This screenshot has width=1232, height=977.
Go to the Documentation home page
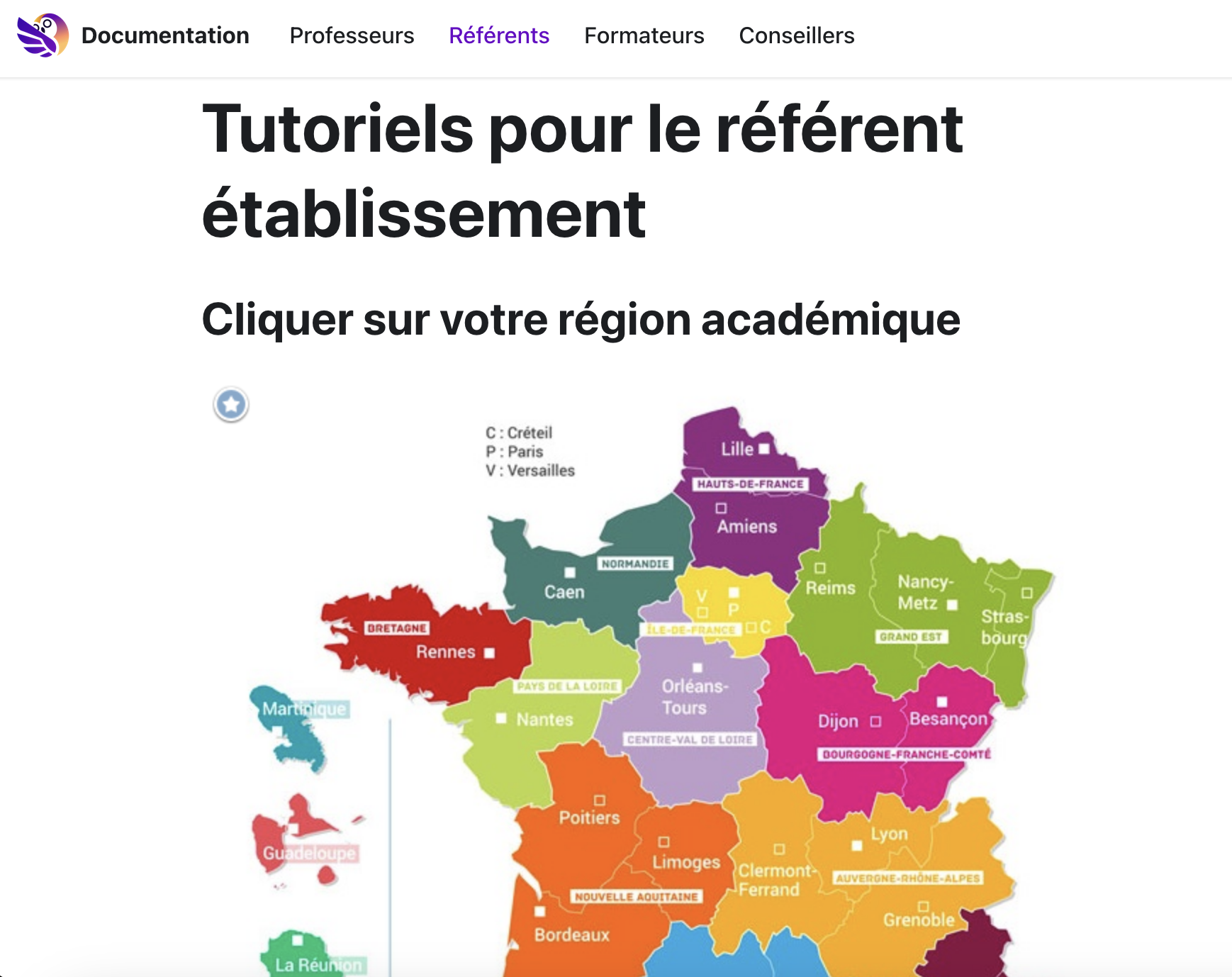(x=164, y=35)
